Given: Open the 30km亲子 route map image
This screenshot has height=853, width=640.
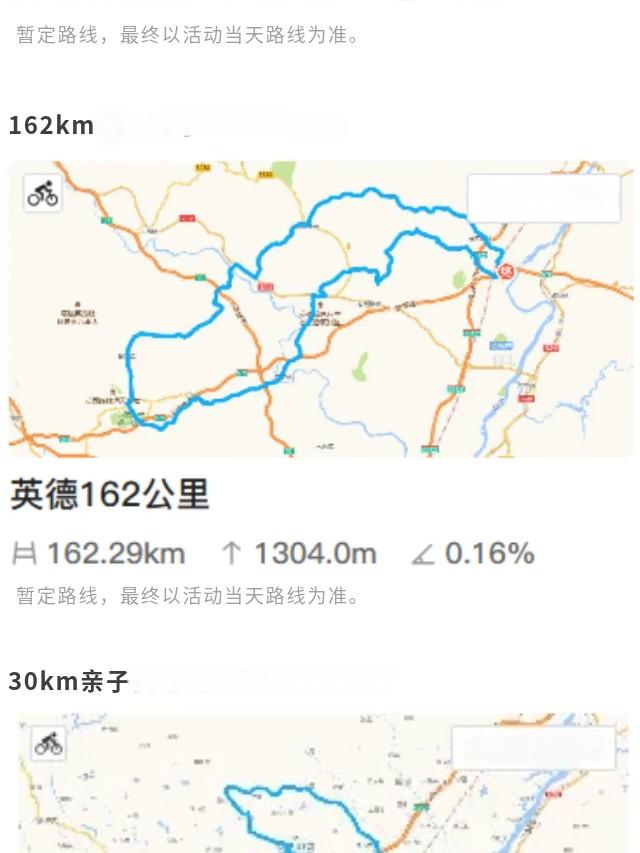Looking at the screenshot, I should [322, 785].
